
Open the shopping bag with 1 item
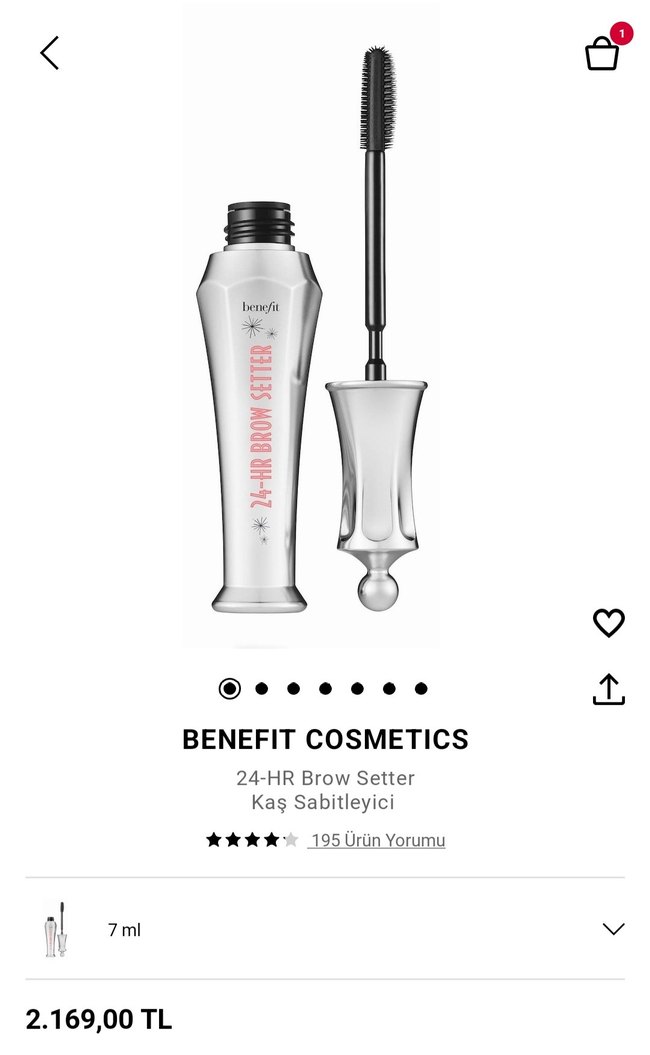tap(602, 53)
